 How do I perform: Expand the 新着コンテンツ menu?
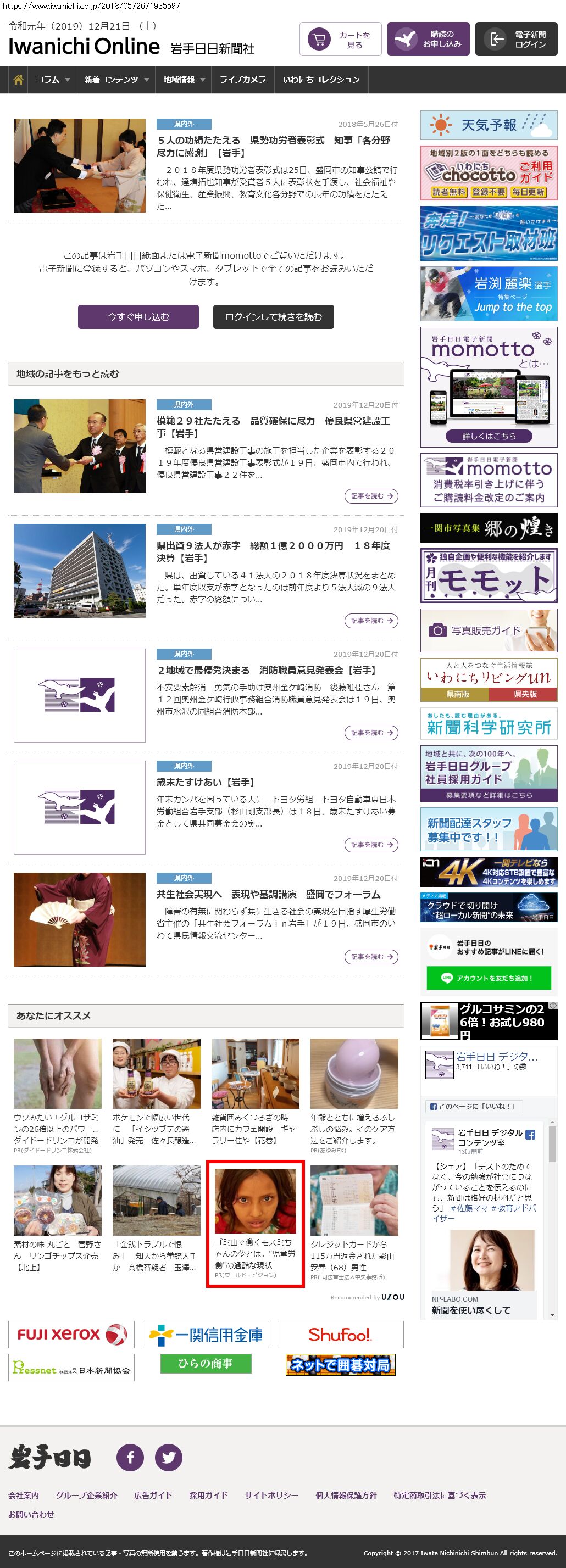[116, 80]
